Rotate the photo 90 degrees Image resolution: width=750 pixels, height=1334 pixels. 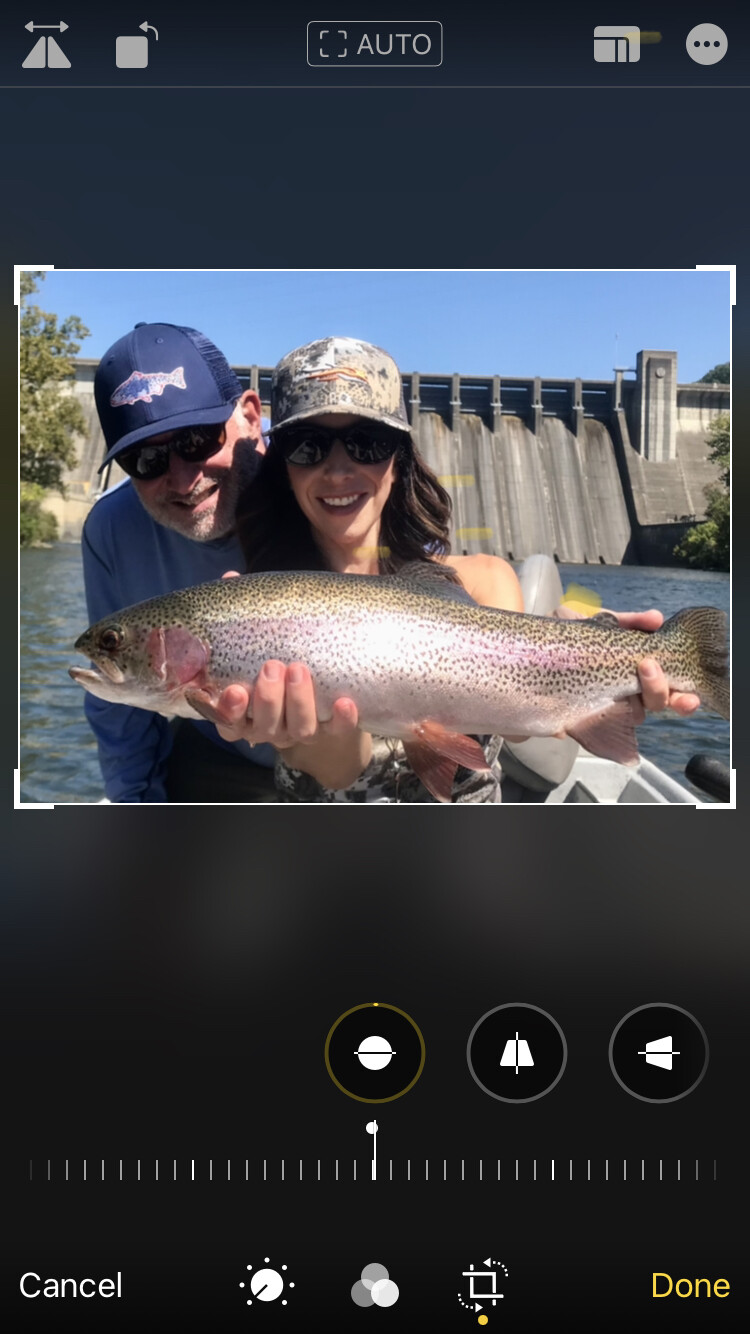137,45
